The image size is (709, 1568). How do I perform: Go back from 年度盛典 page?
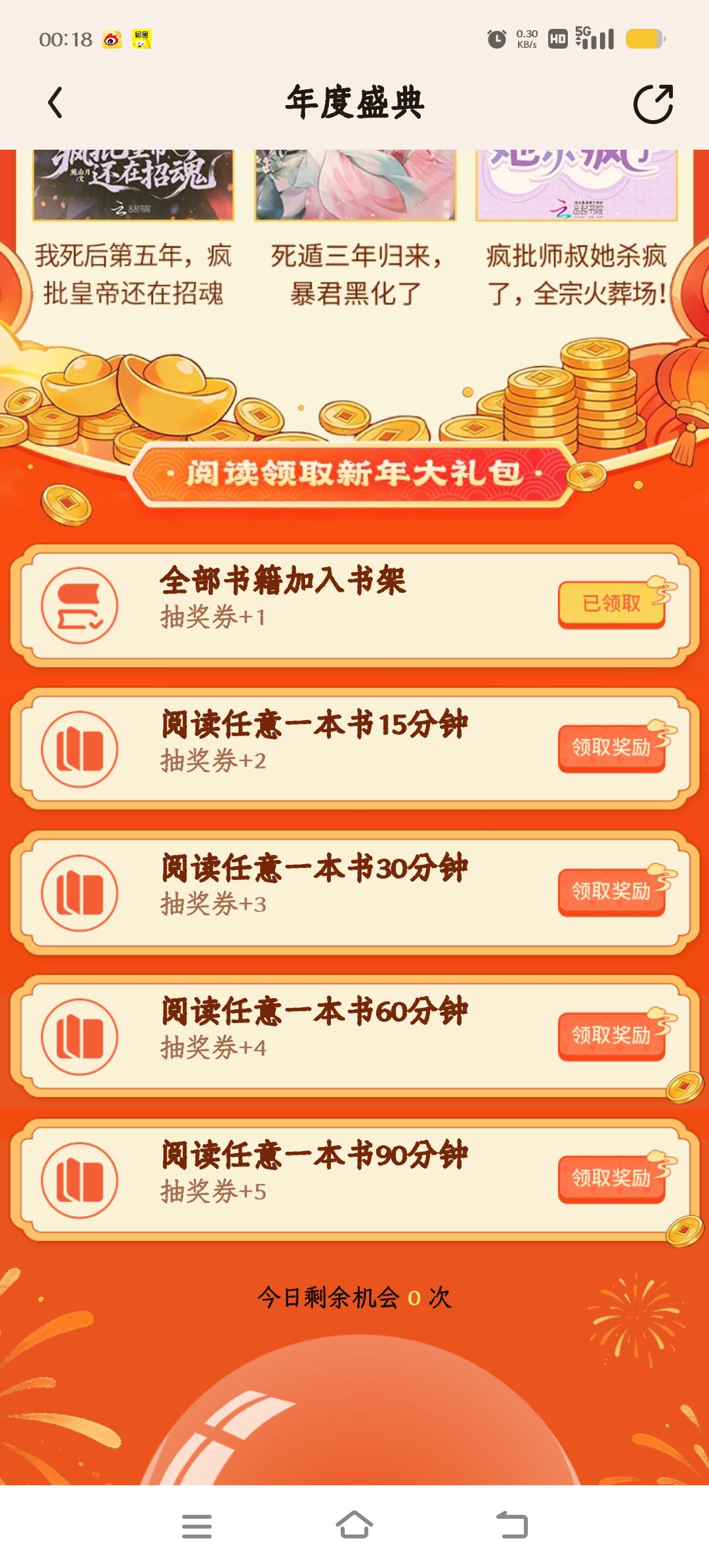click(56, 103)
